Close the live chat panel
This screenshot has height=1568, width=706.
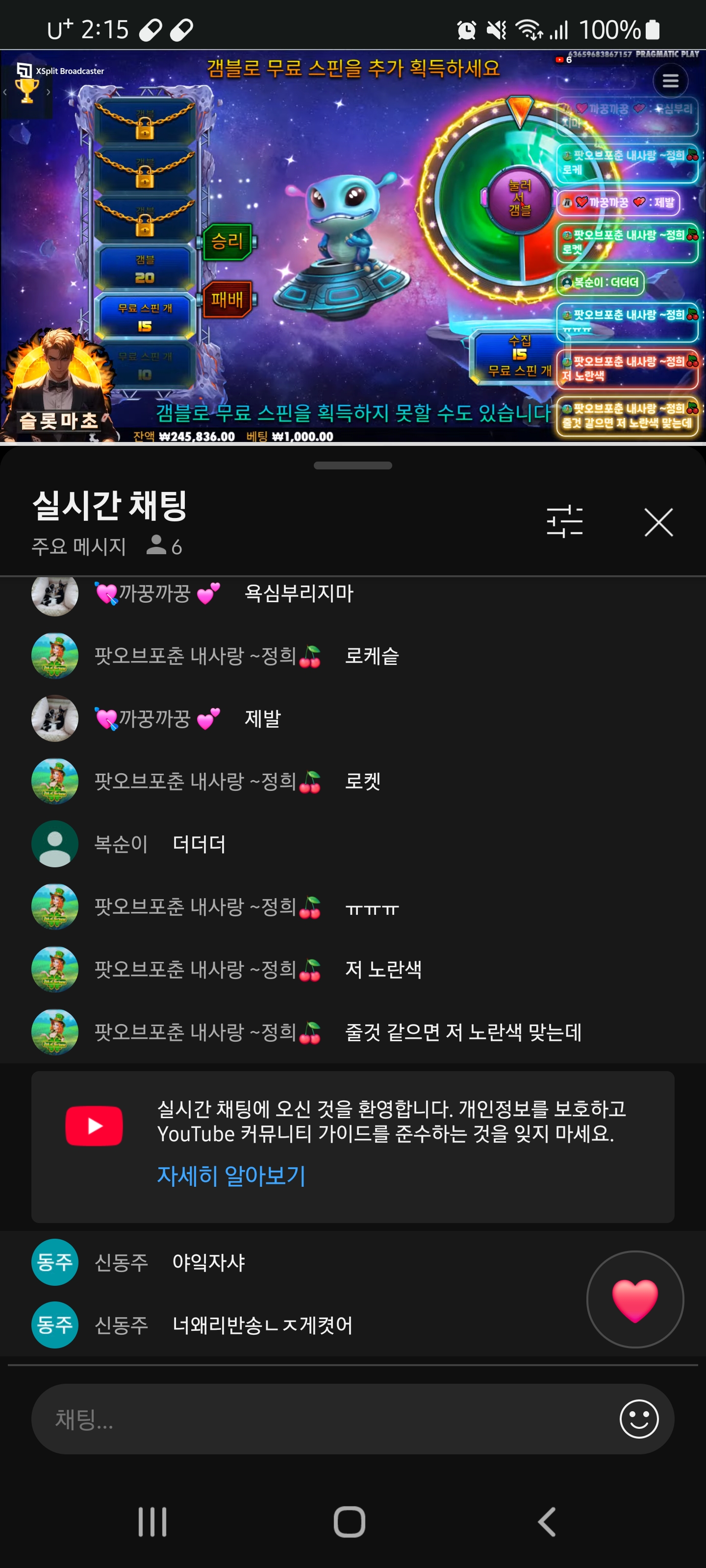coord(658,522)
